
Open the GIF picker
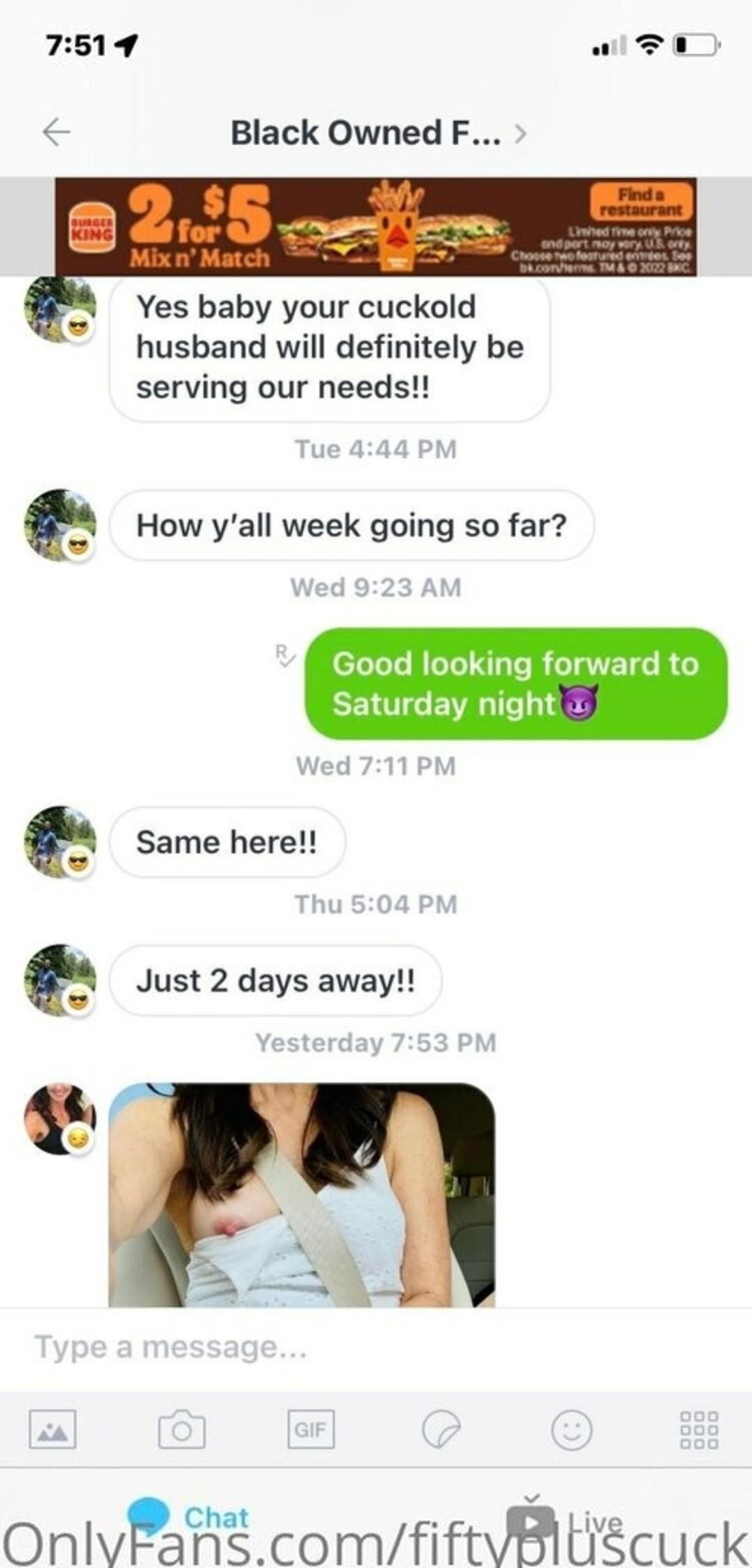[311, 1429]
